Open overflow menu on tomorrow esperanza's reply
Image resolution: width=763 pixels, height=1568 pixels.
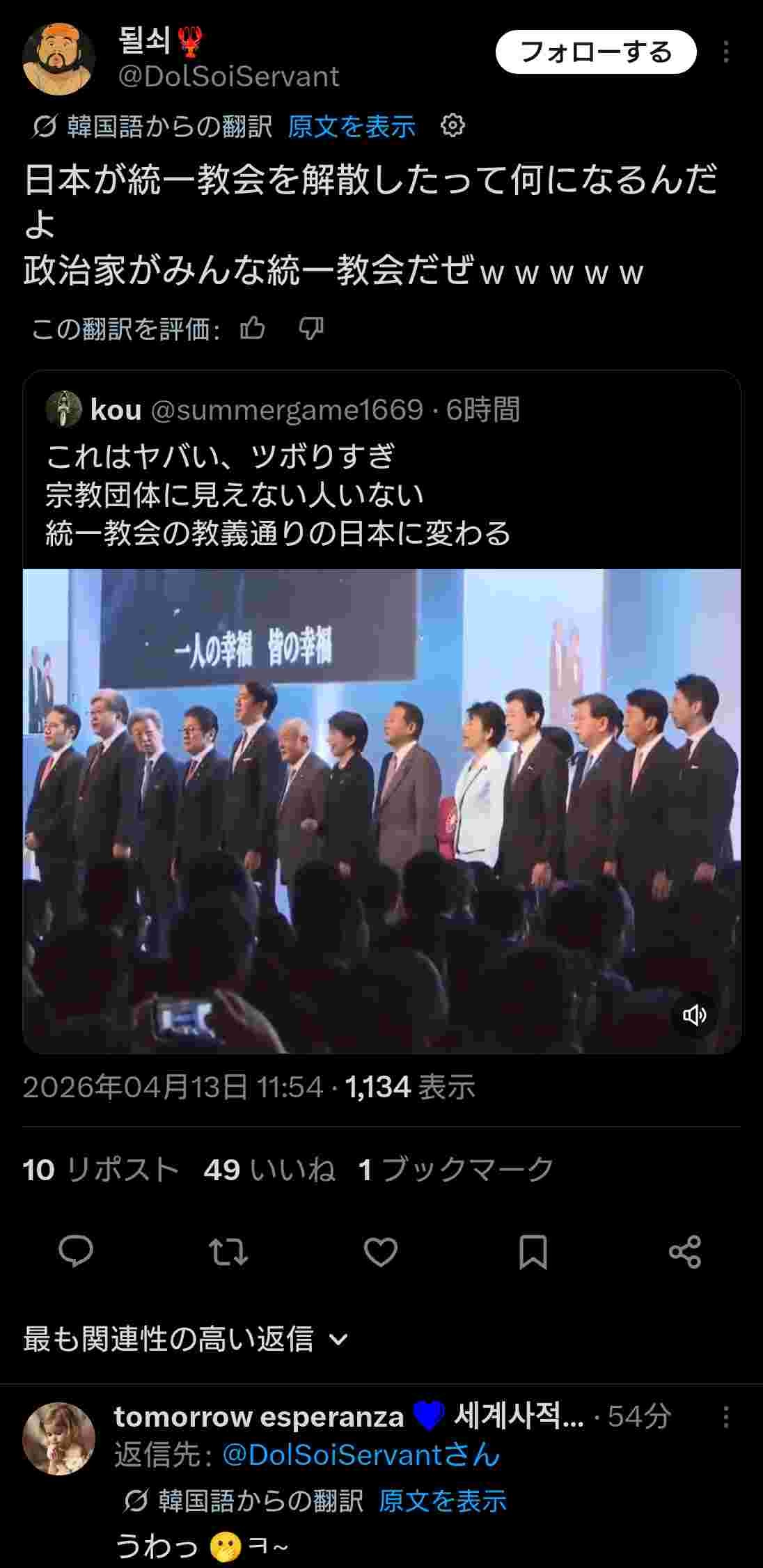pos(726,1417)
